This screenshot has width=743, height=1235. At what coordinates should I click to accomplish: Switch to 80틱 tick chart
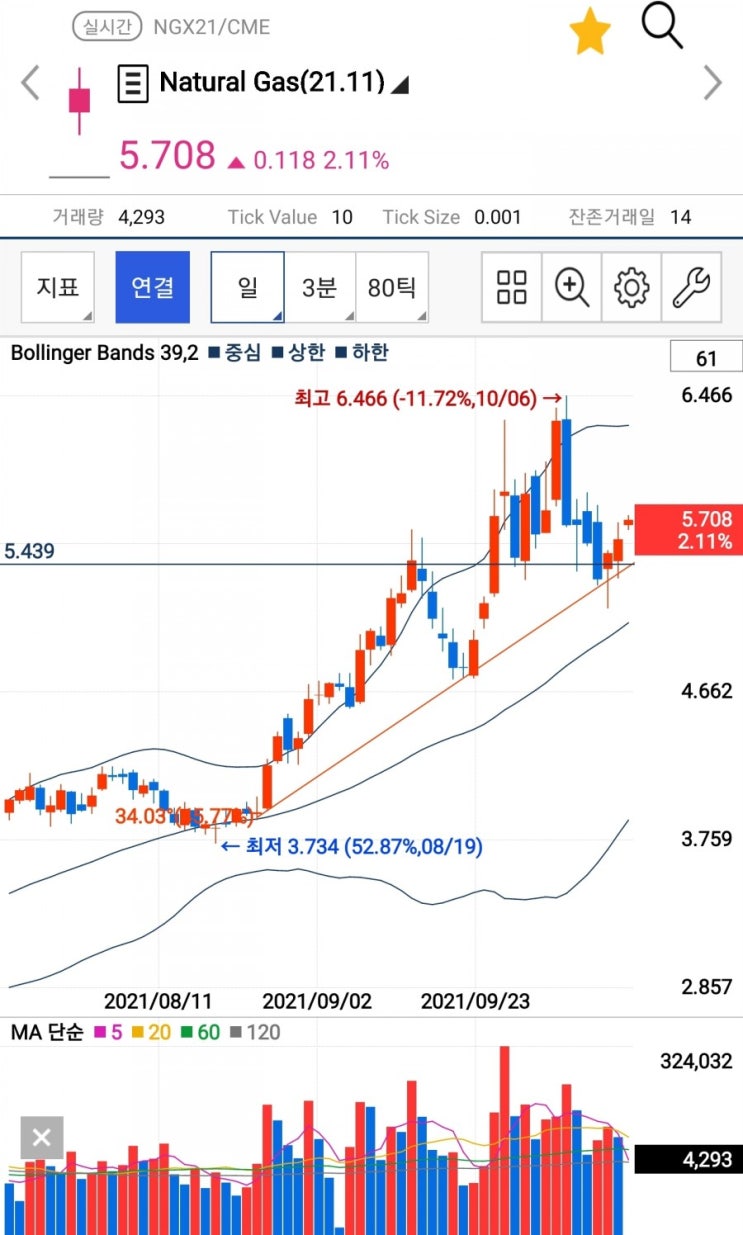pyautogui.click(x=392, y=287)
